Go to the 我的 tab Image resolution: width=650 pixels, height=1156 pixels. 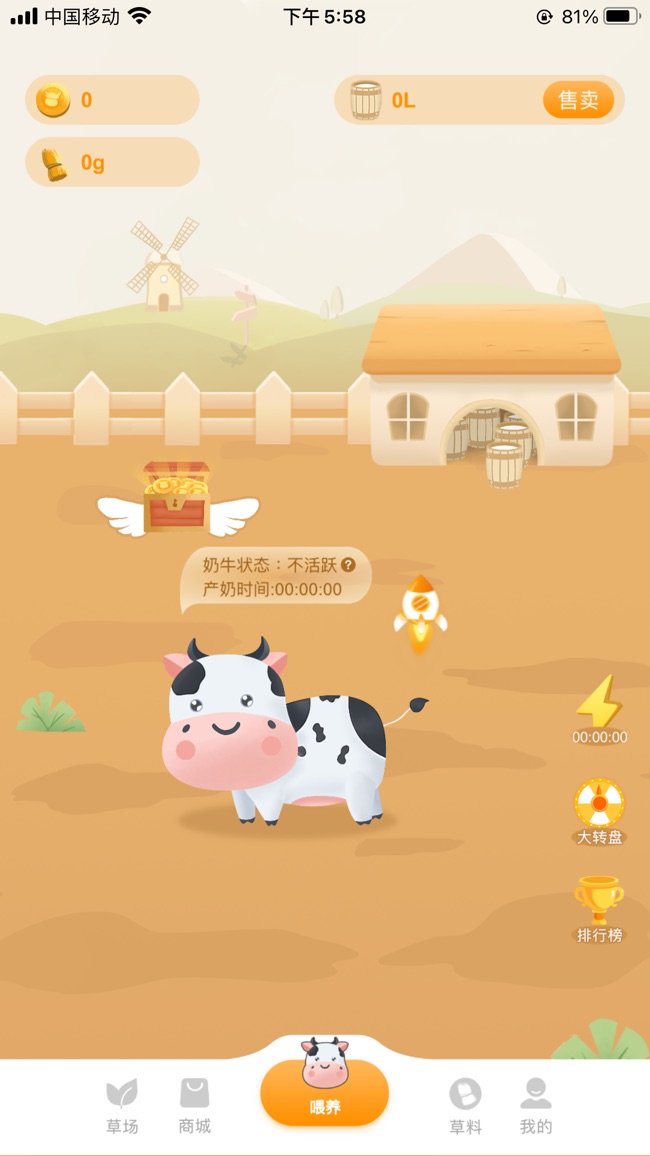coord(536,1105)
